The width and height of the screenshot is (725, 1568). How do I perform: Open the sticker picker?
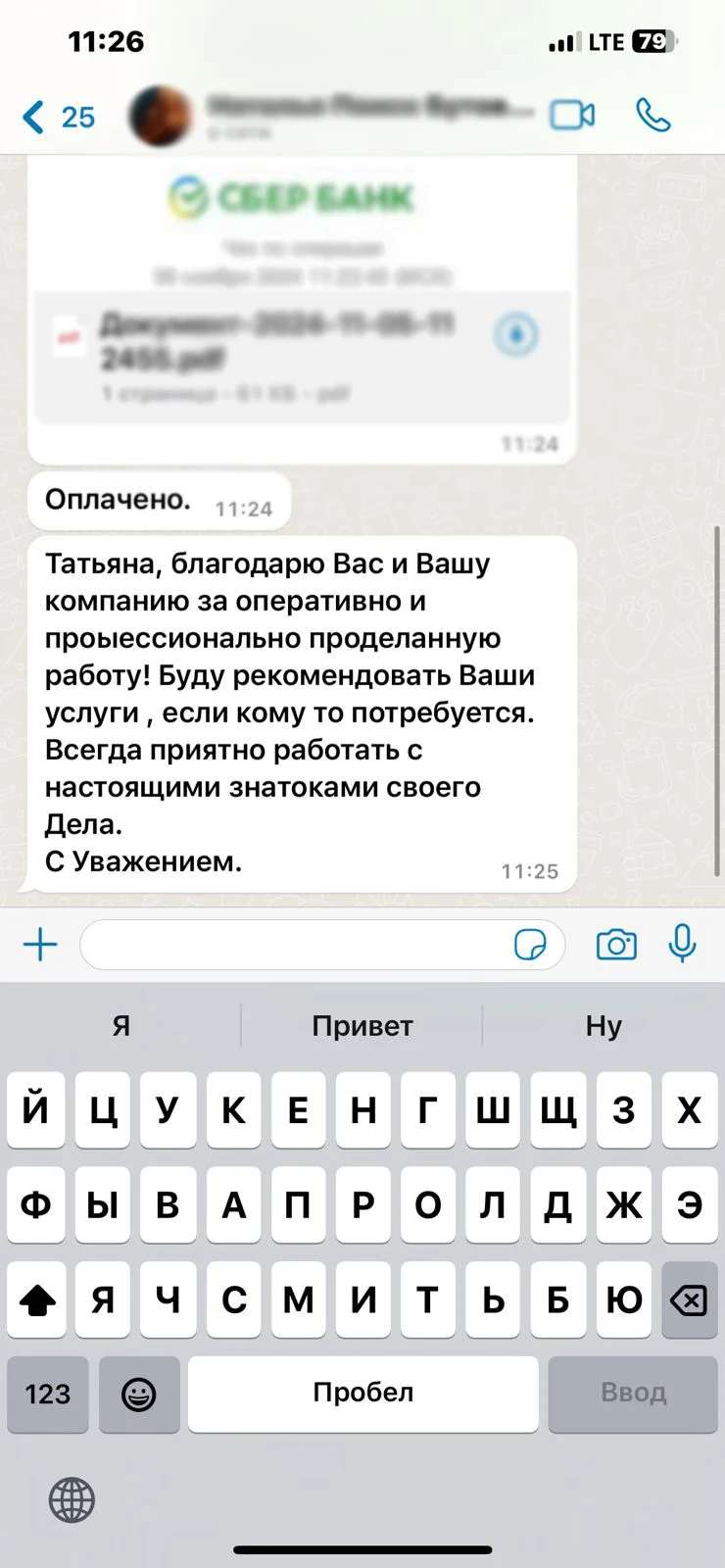point(530,945)
